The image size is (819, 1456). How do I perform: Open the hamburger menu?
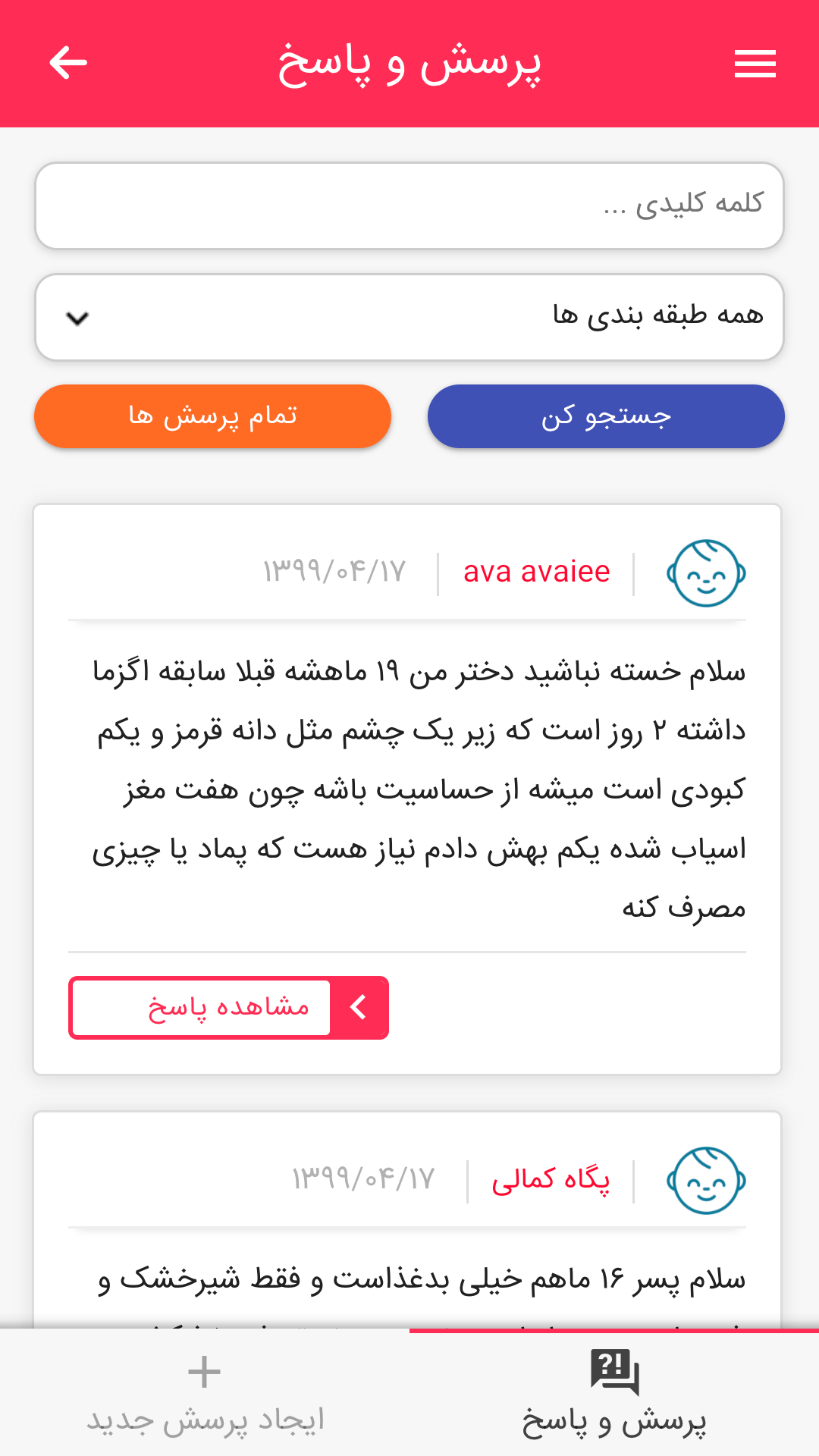tap(755, 64)
